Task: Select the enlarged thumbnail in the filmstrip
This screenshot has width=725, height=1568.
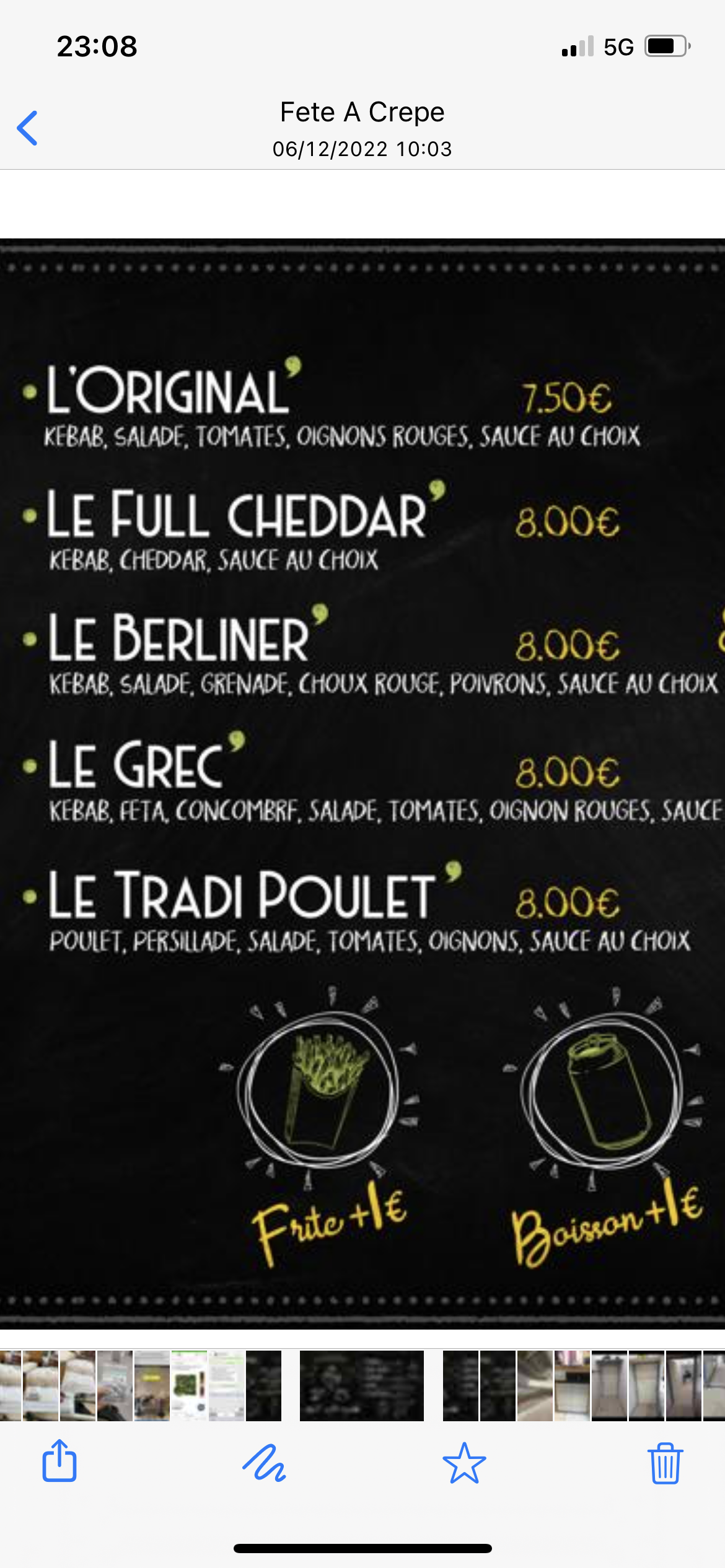Action: click(362, 1385)
